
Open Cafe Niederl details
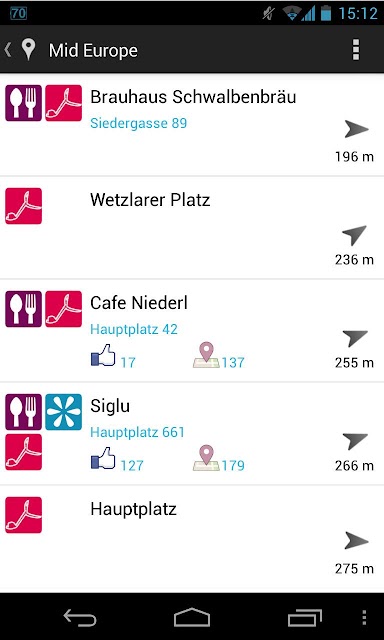click(192, 331)
